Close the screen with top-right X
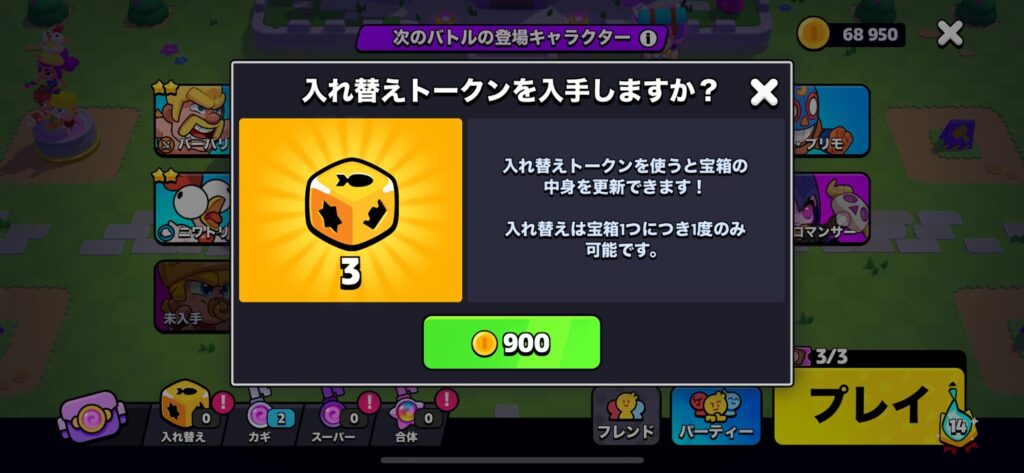Screen dimensions: 1024x473 pyautogui.click(x=949, y=34)
